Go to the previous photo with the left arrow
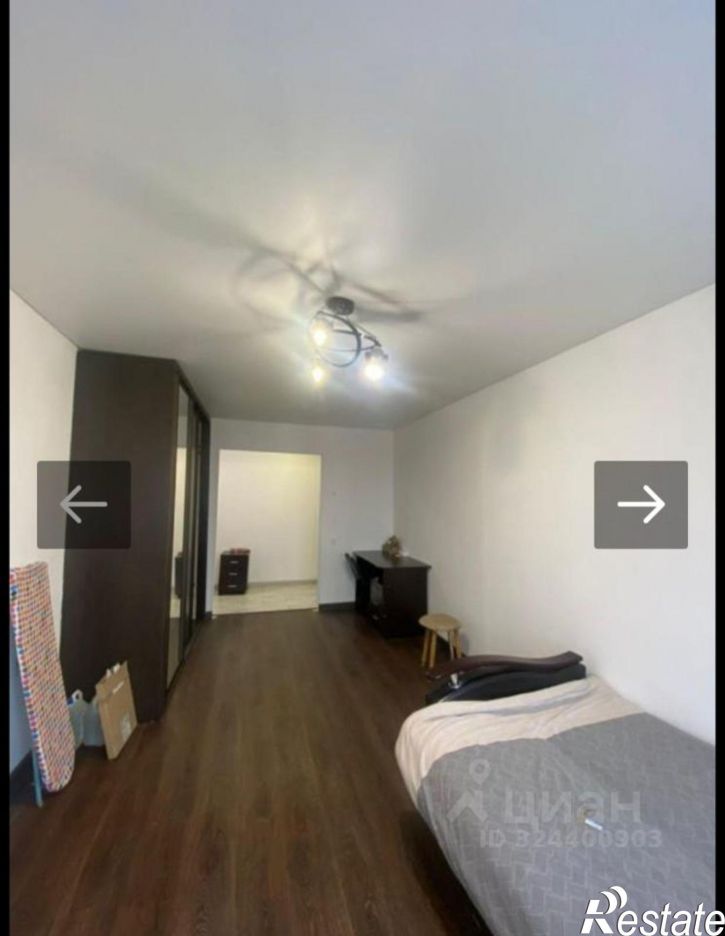 pyautogui.click(x=84, y=504)
